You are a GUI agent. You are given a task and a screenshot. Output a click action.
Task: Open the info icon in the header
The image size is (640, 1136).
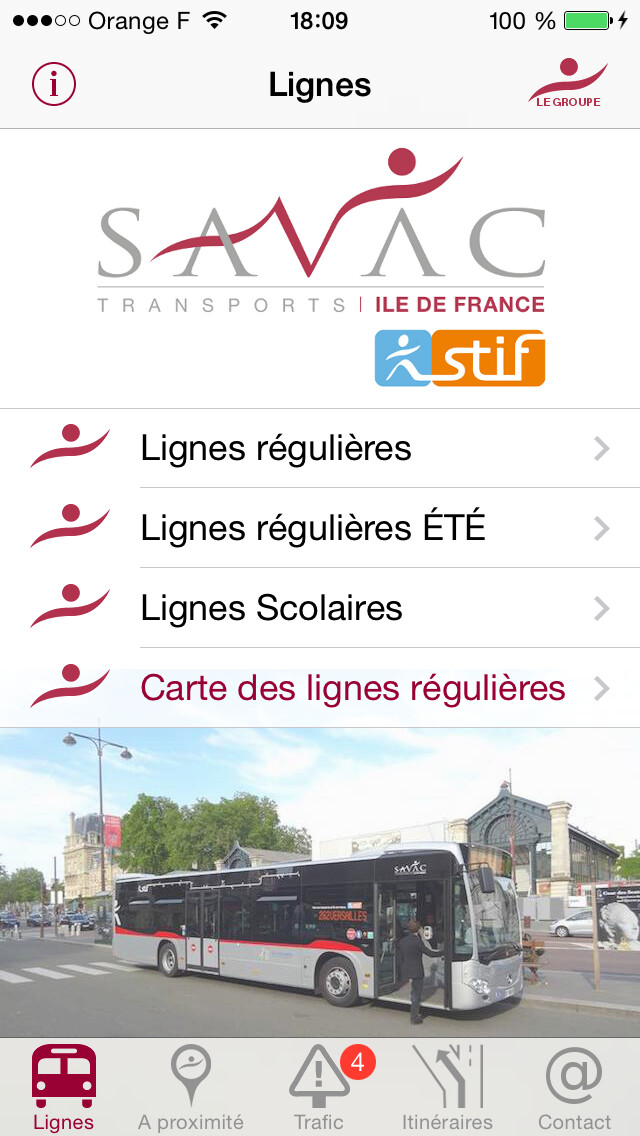click(x=54, y=85)
